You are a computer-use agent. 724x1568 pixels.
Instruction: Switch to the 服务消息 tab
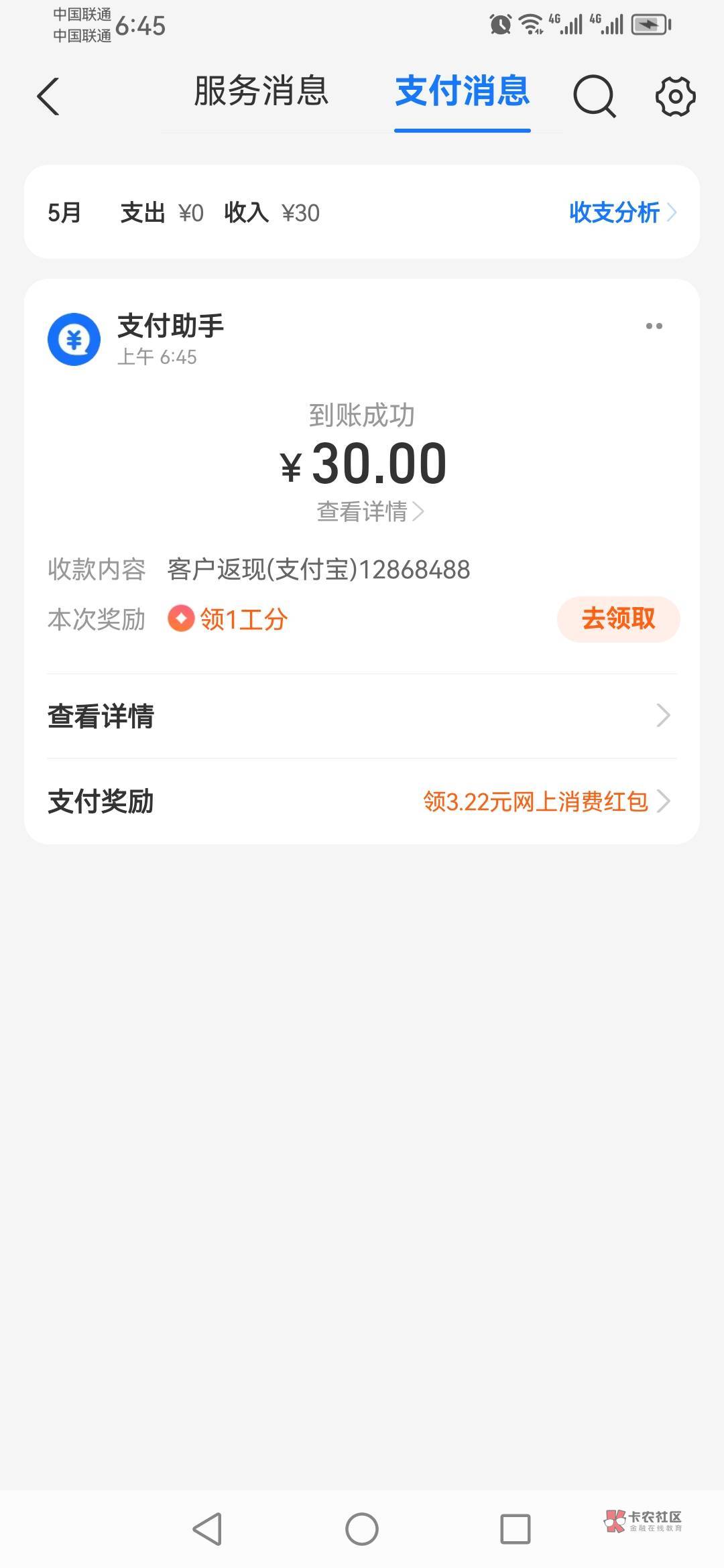[261, 92]
